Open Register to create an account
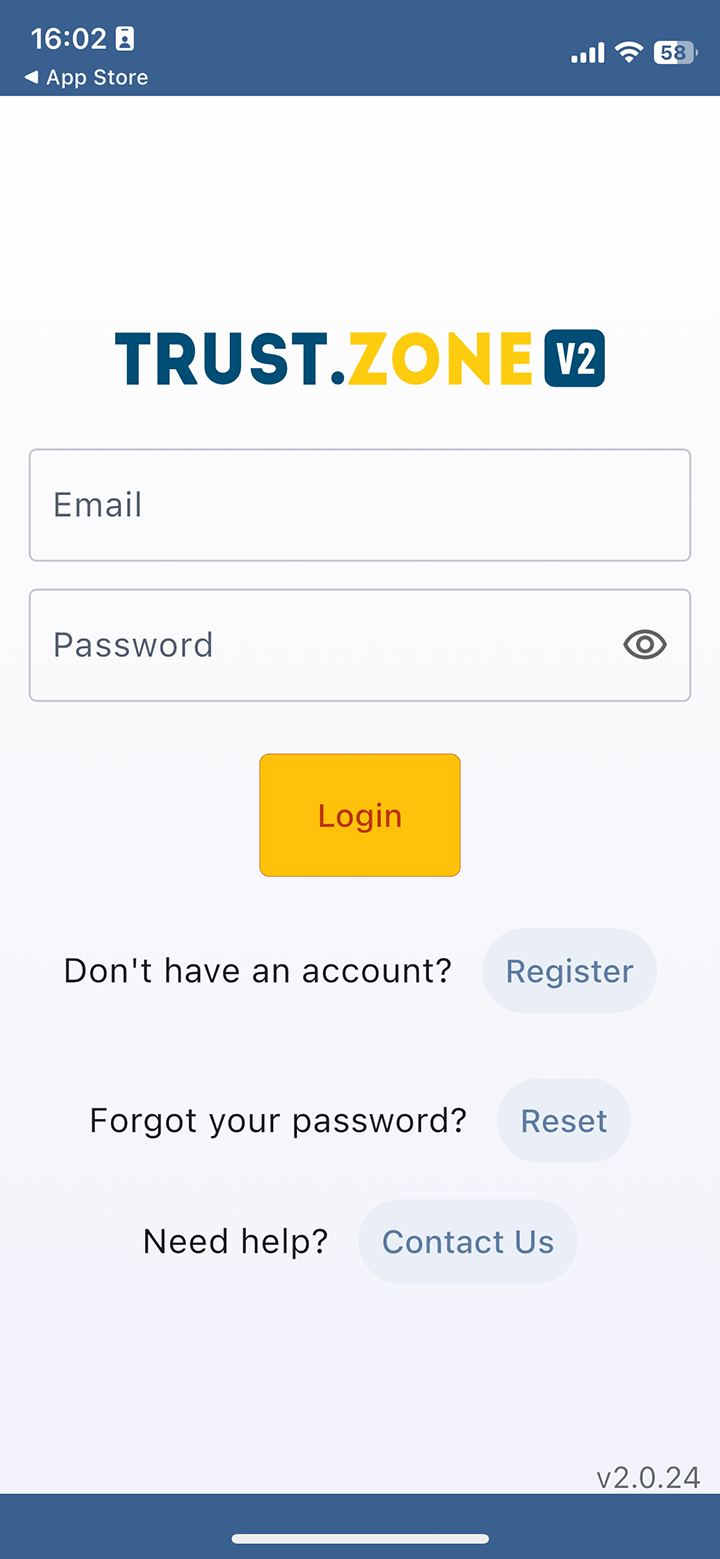720x1559 pixels. (569, 971)
